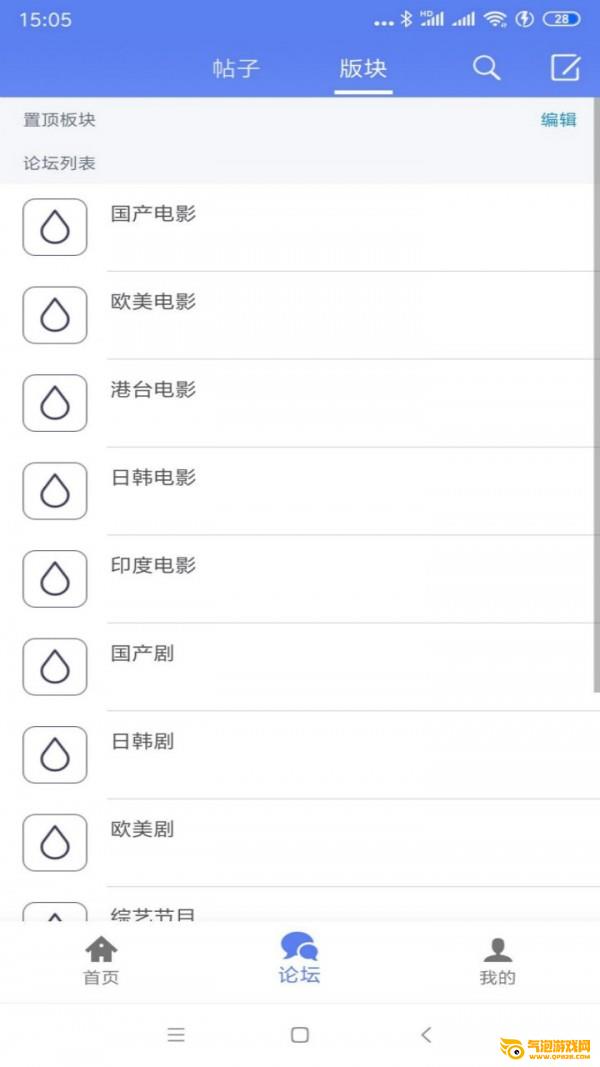
Task: View the 印度电影 board
Action: coord(300,578)
